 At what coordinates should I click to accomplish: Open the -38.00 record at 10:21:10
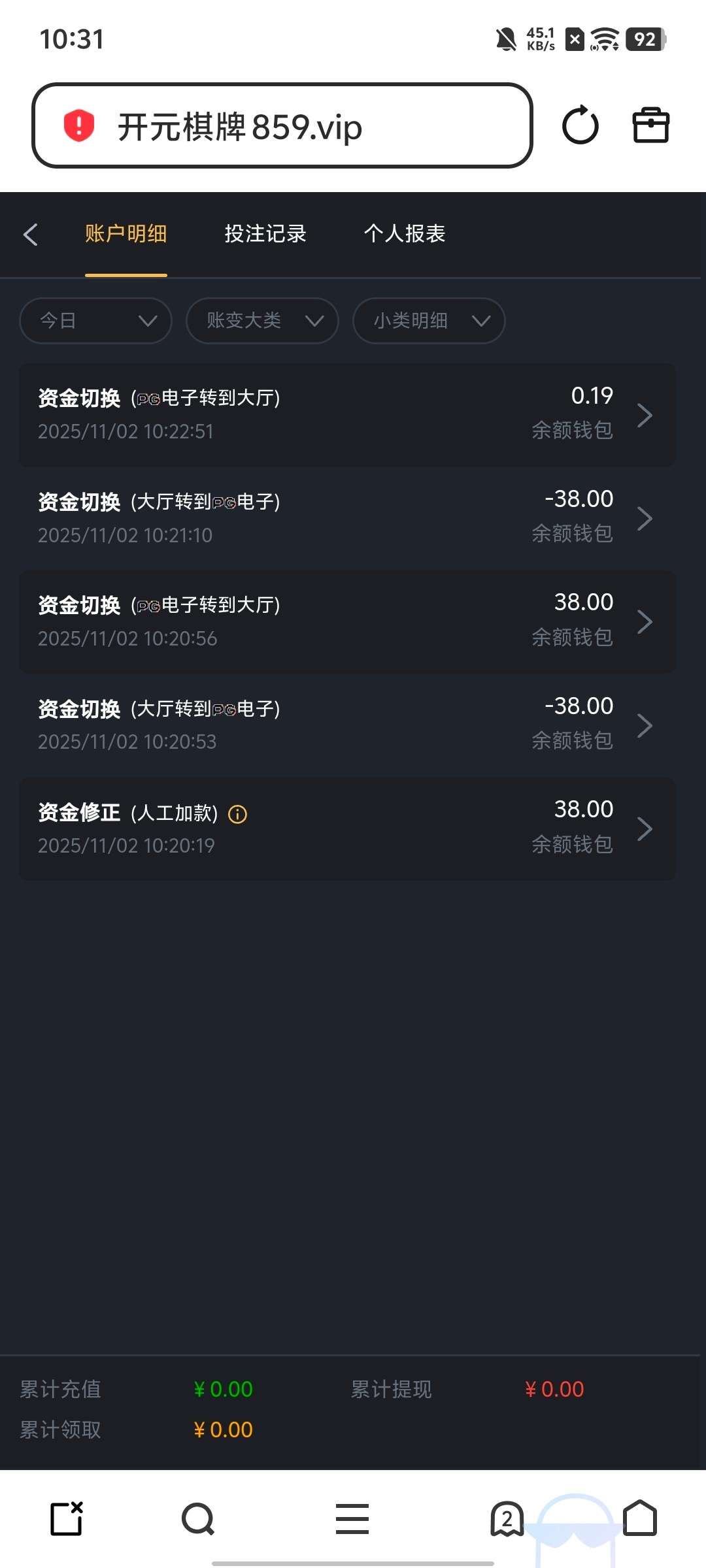347,518
